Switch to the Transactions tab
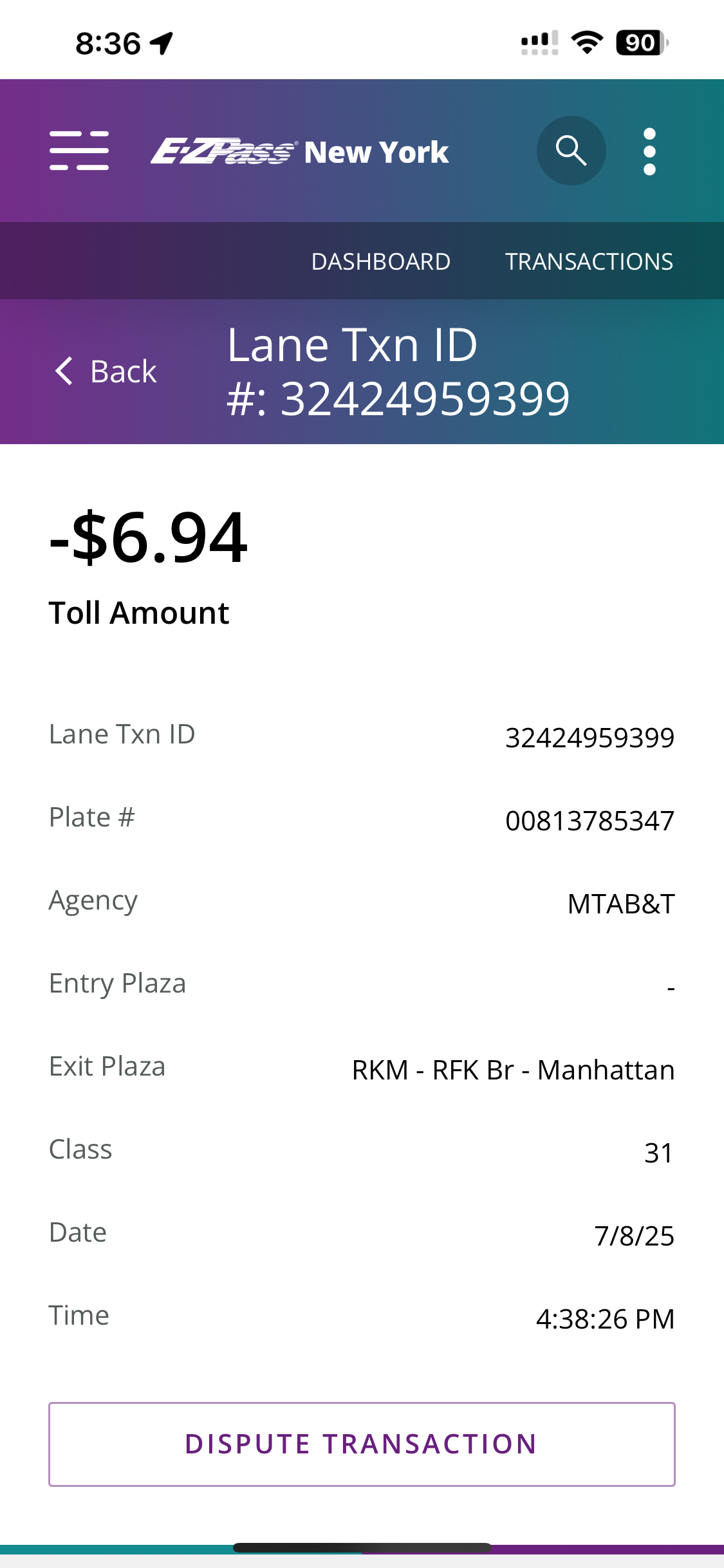 click(588, 261)
